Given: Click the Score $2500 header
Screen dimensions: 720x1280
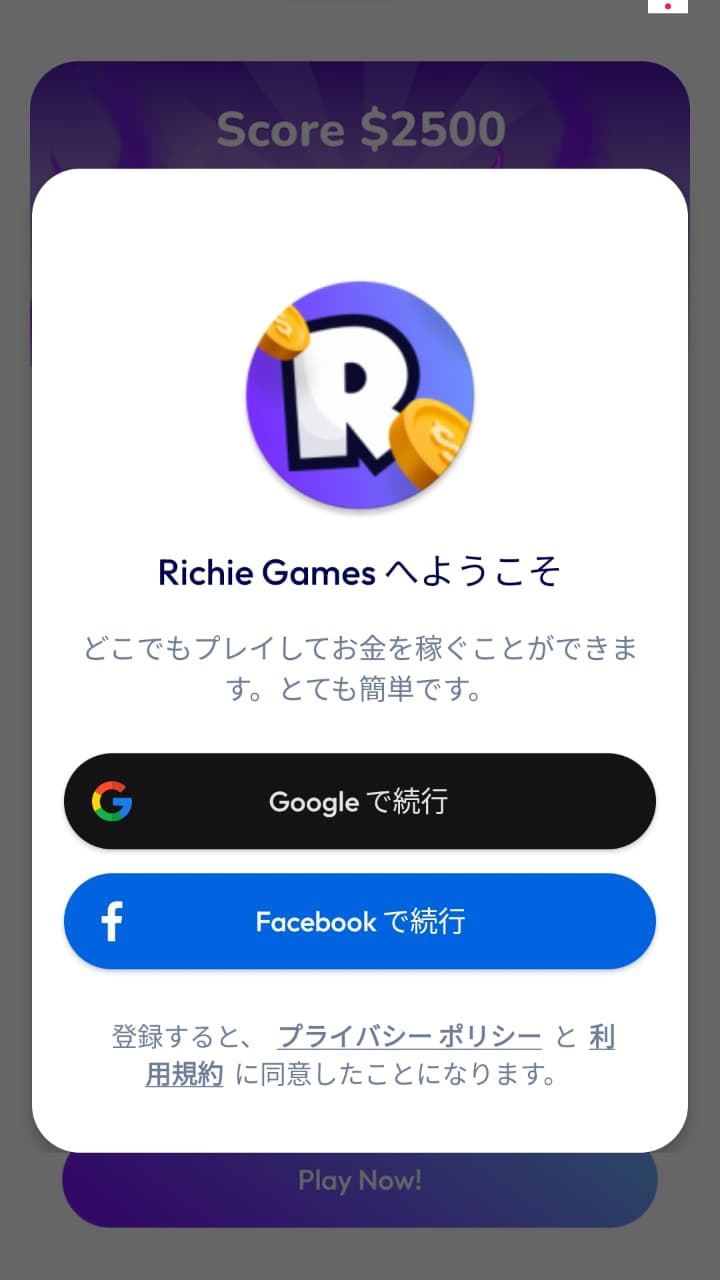Looking at the screenshot, I should pos(360,130).
